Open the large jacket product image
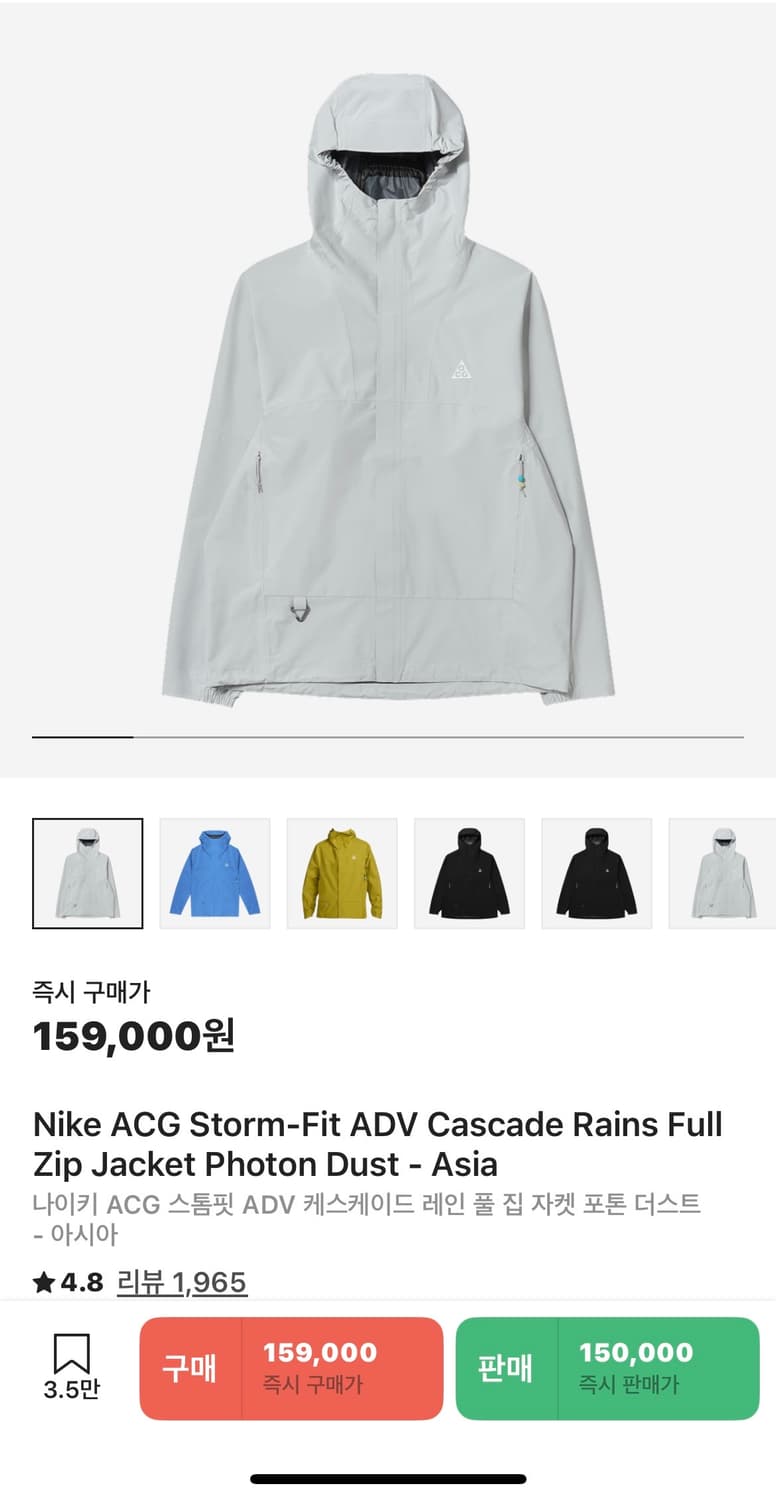 tap(388, 390)
